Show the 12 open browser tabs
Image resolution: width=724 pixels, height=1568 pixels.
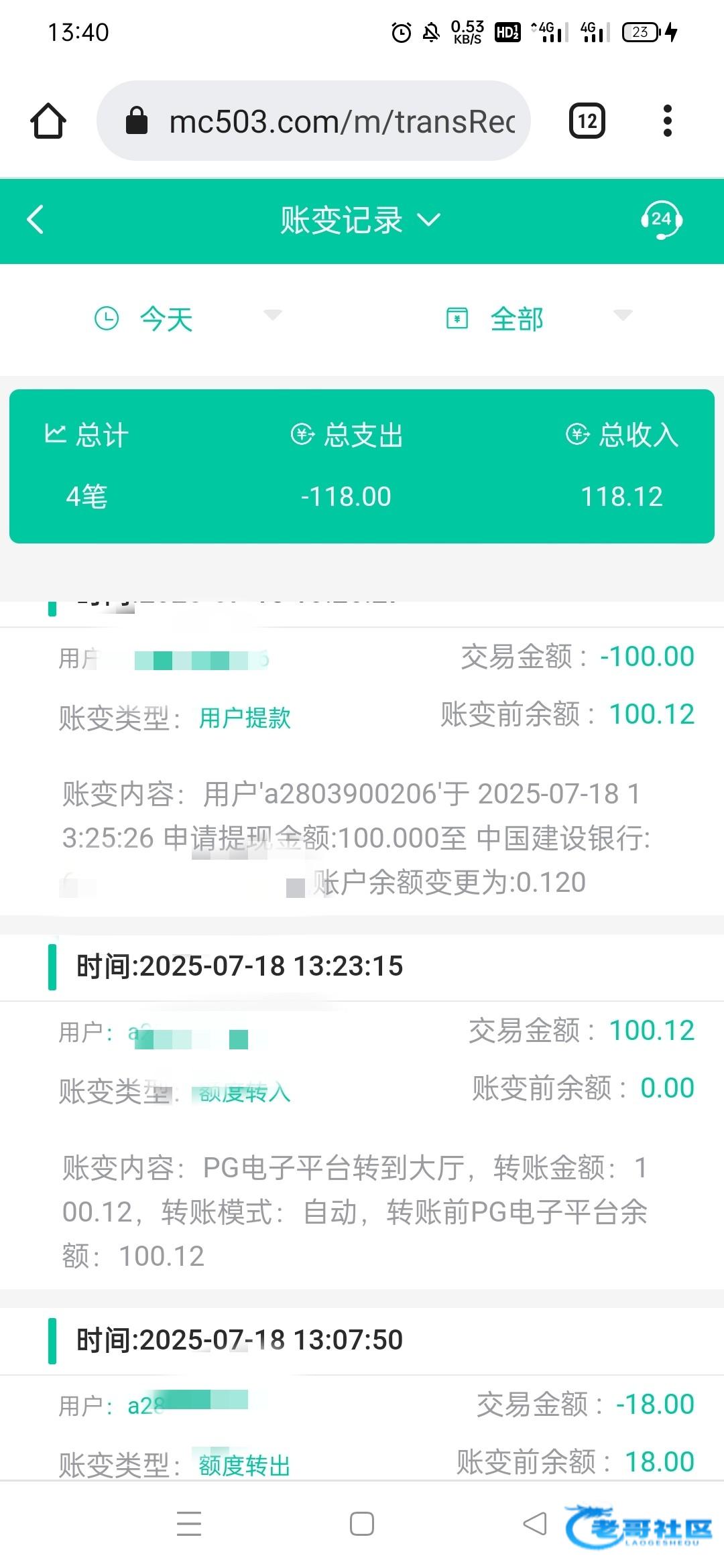(x=587, y=121)
